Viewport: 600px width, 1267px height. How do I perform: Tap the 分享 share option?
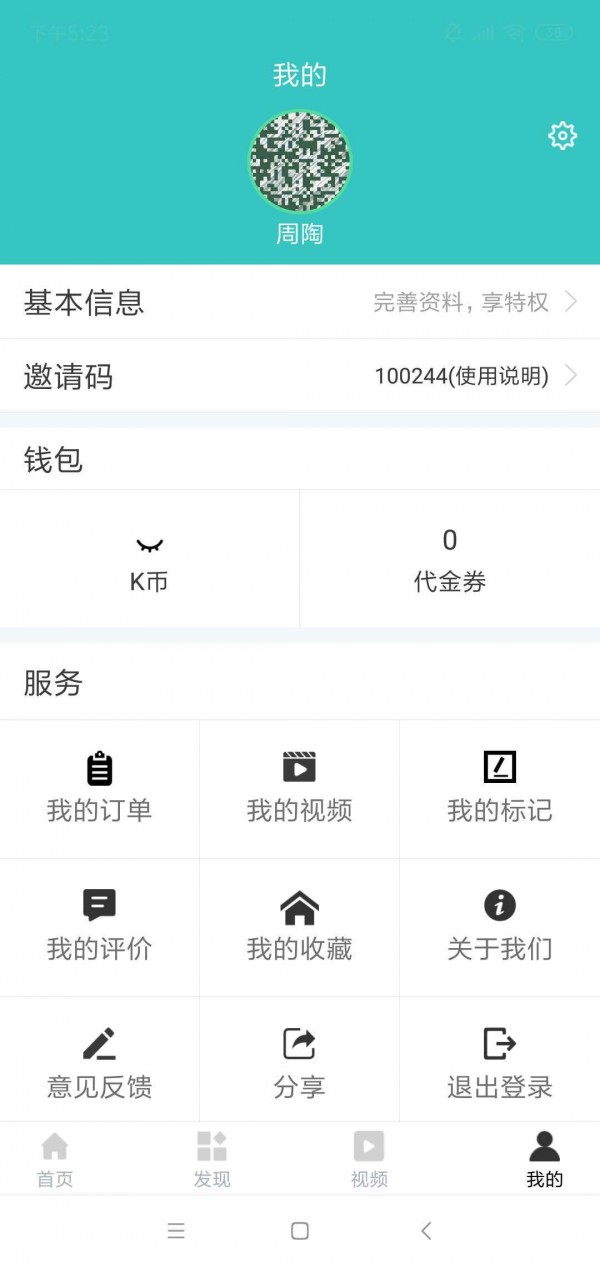[300, 1064]
